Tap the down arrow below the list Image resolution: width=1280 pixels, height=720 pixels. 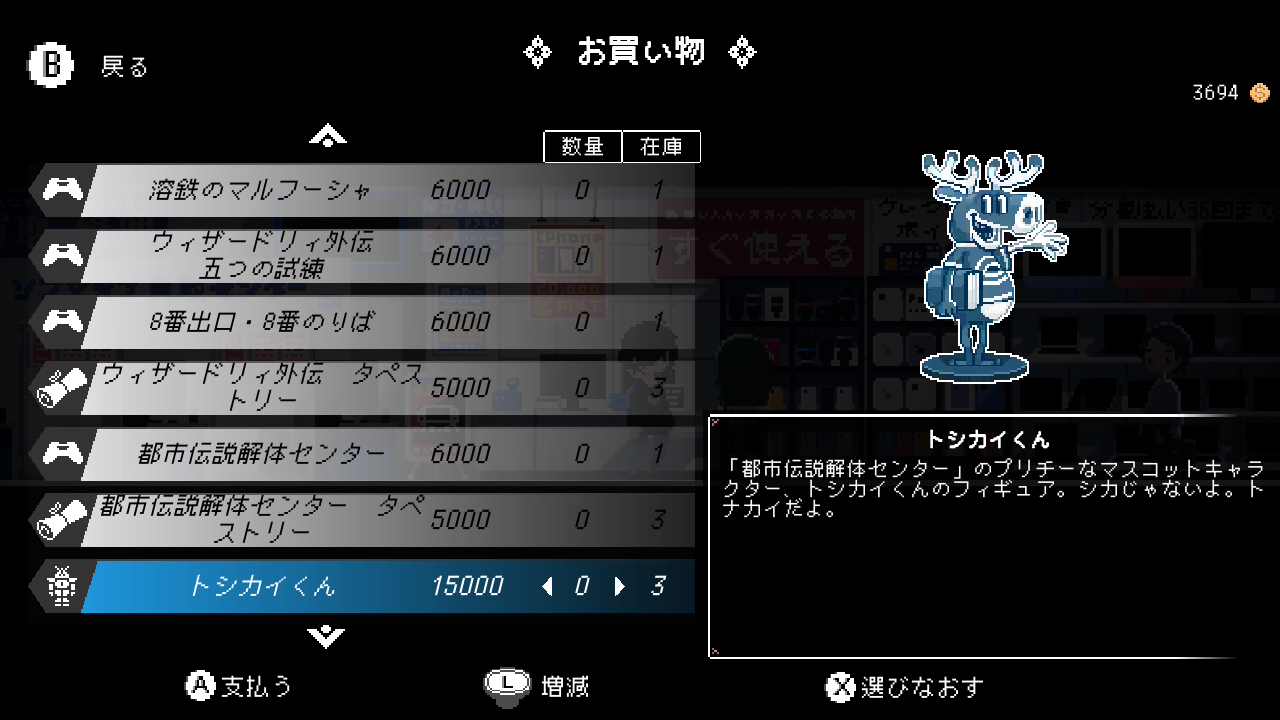coord(327,636)
